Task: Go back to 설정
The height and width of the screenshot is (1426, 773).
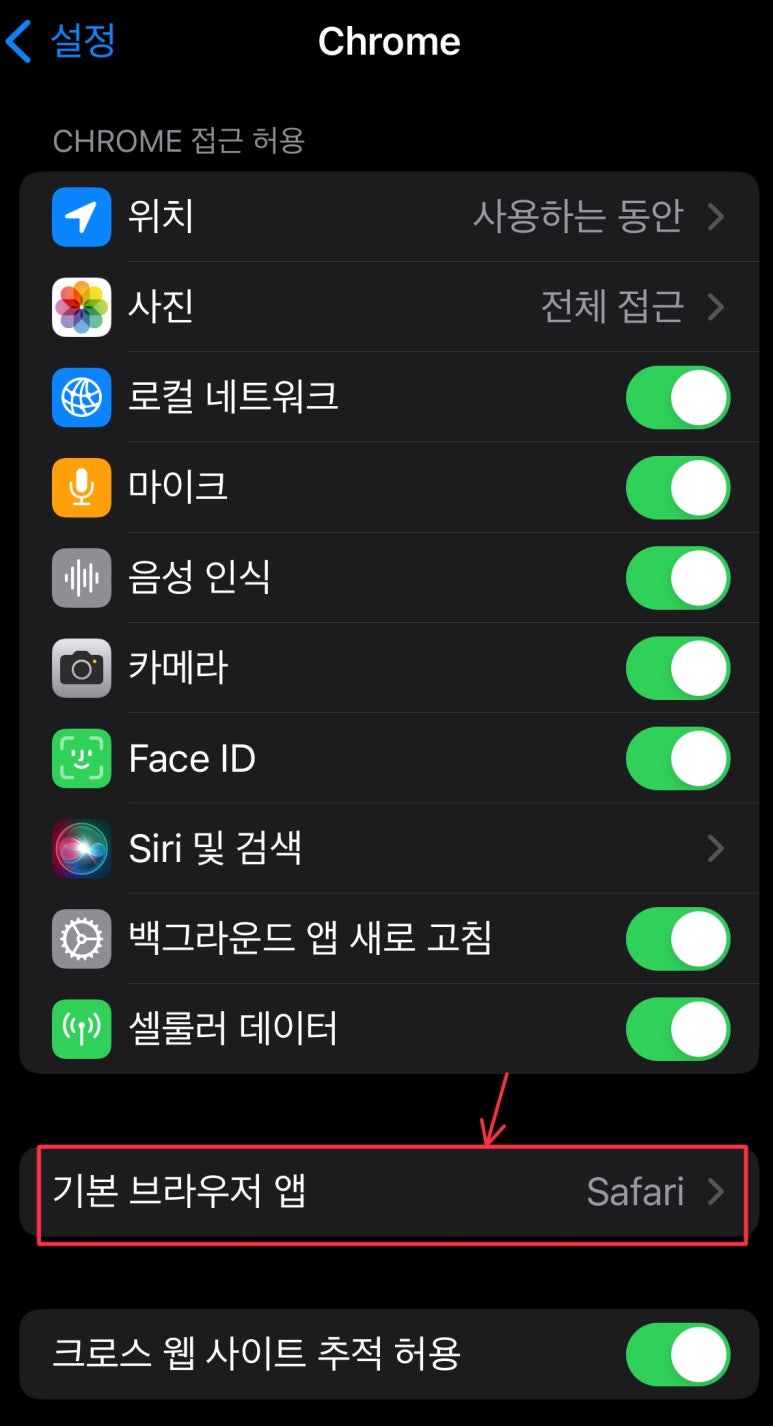Action: (62, 42)
